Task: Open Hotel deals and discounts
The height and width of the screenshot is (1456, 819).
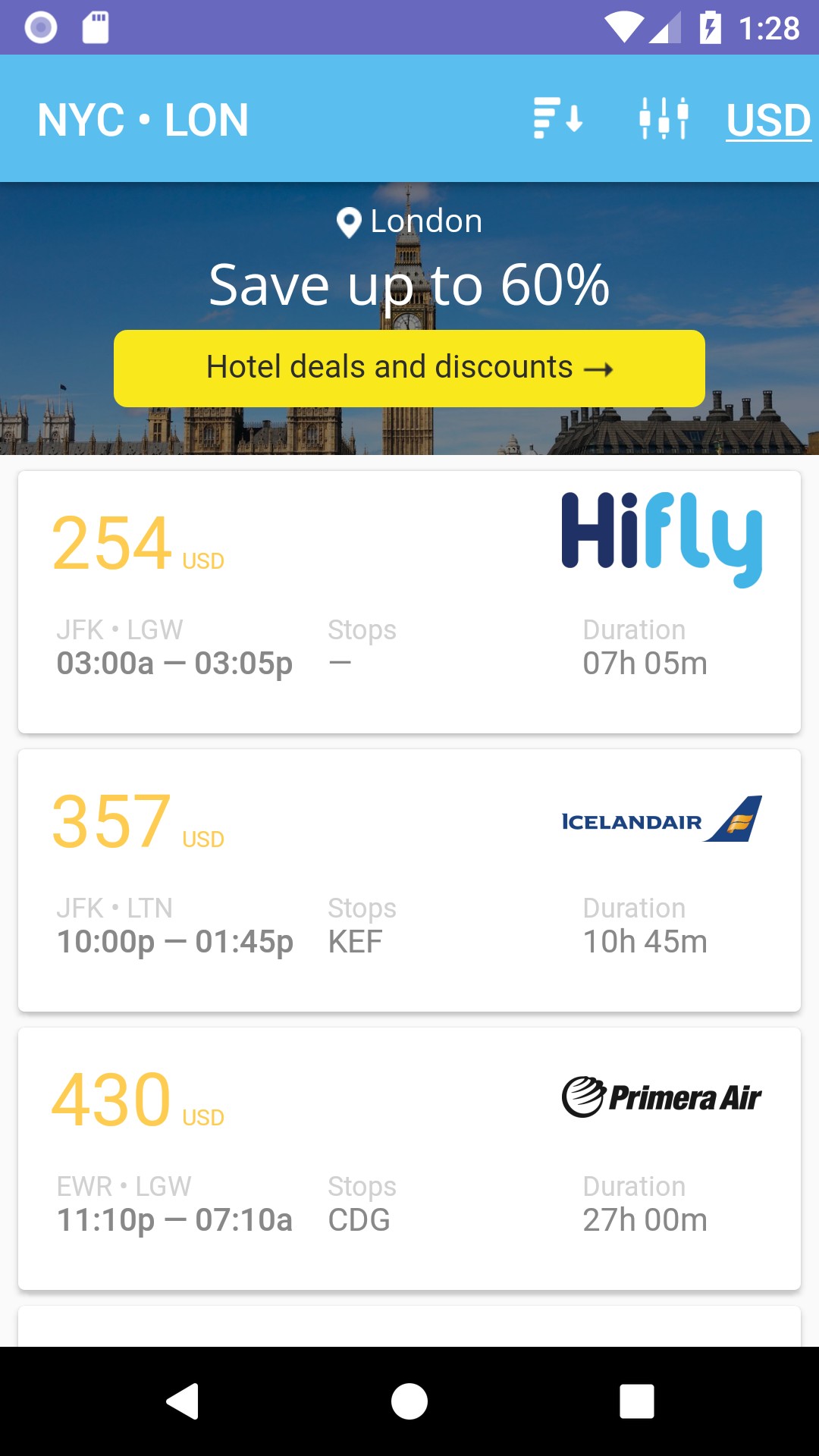Action: coord(409,368)
